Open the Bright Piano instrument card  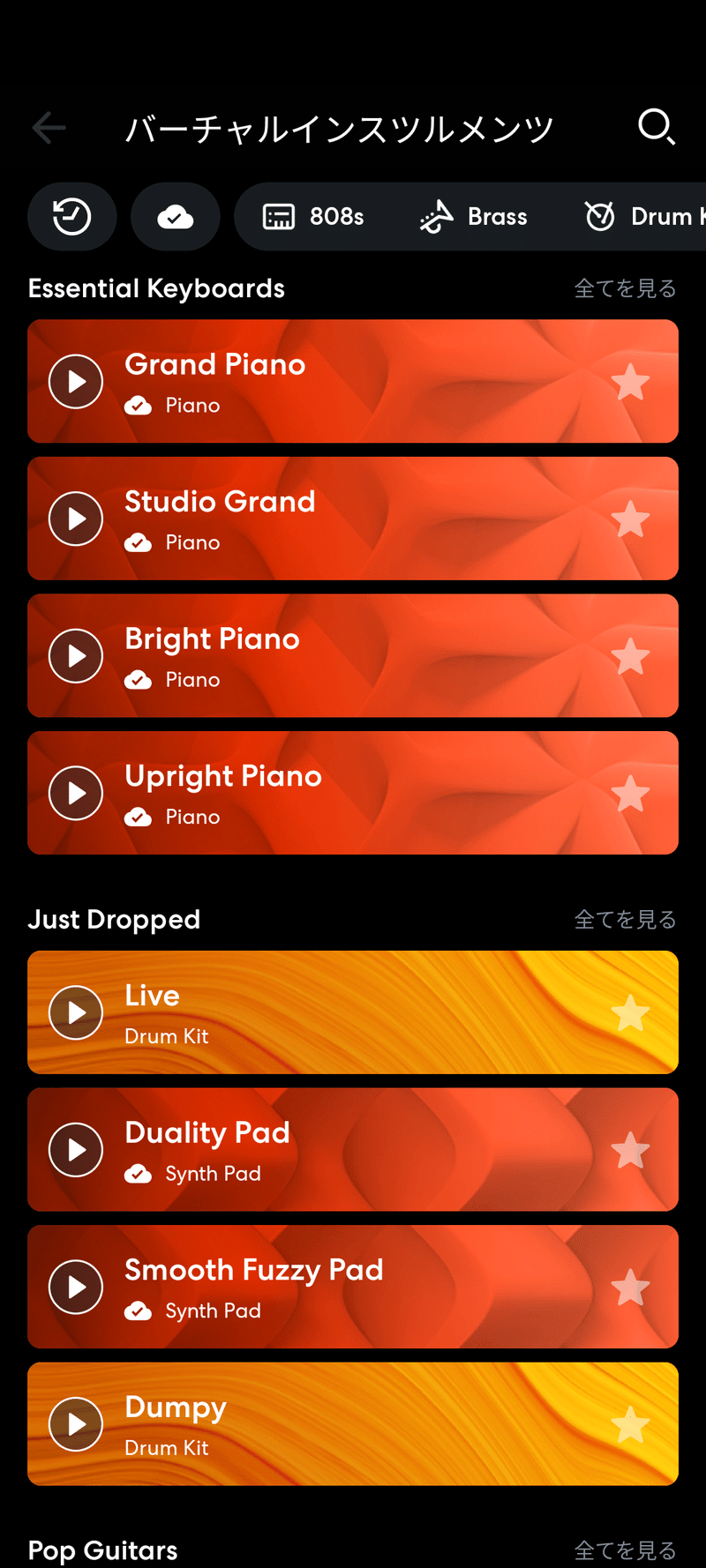[x=353, y=655]
